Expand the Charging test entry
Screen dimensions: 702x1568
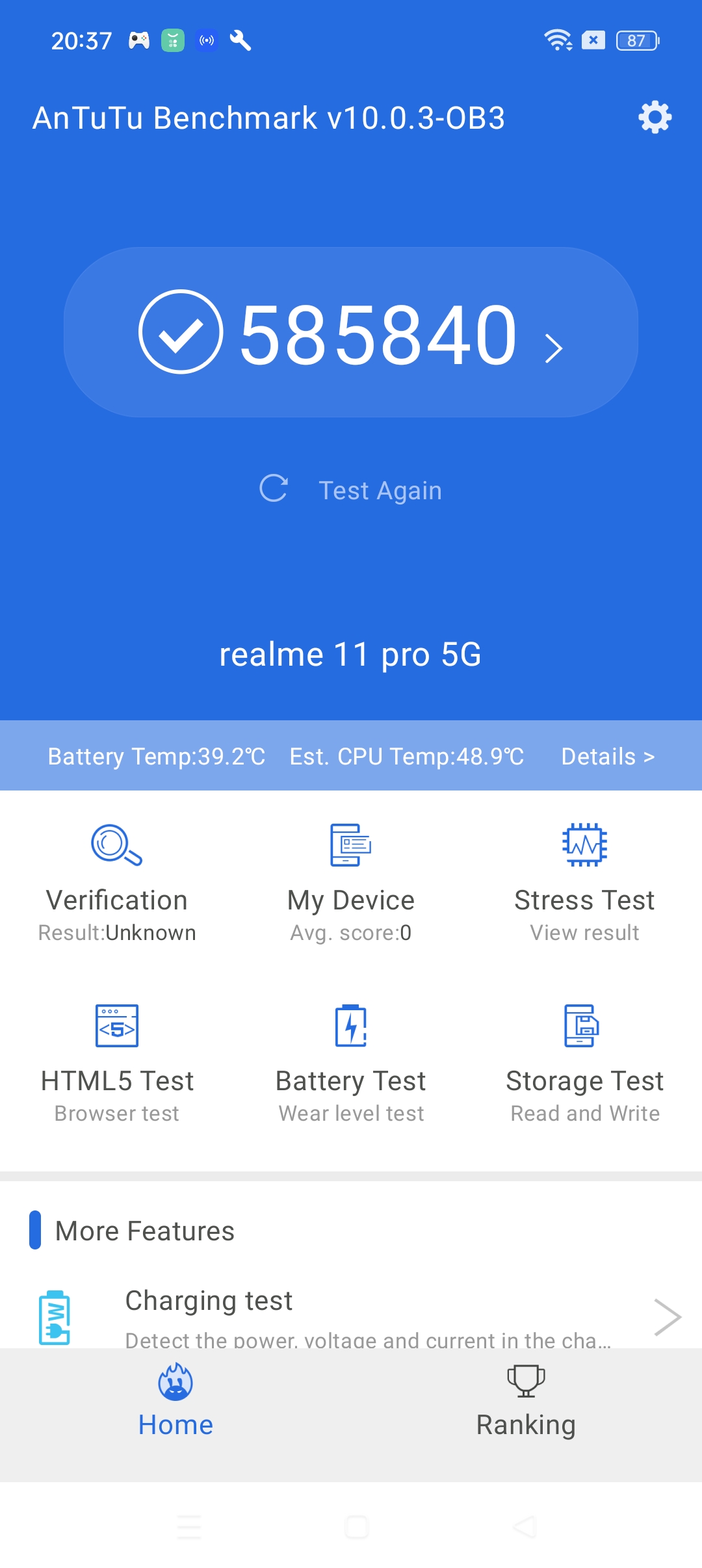(668, 1316)
